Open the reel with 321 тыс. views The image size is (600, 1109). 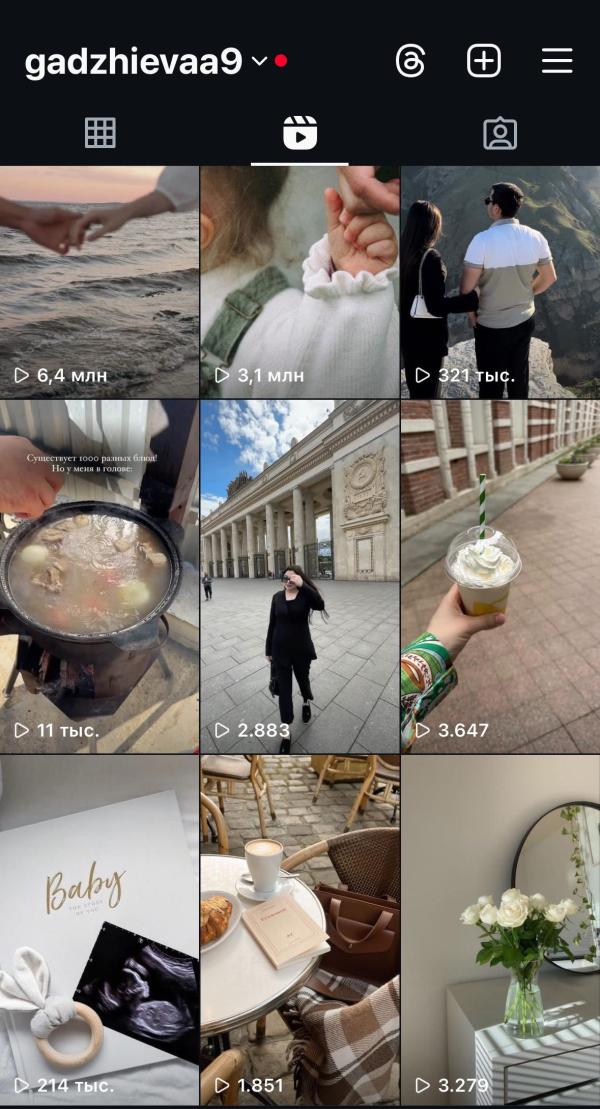click(500, 282)
